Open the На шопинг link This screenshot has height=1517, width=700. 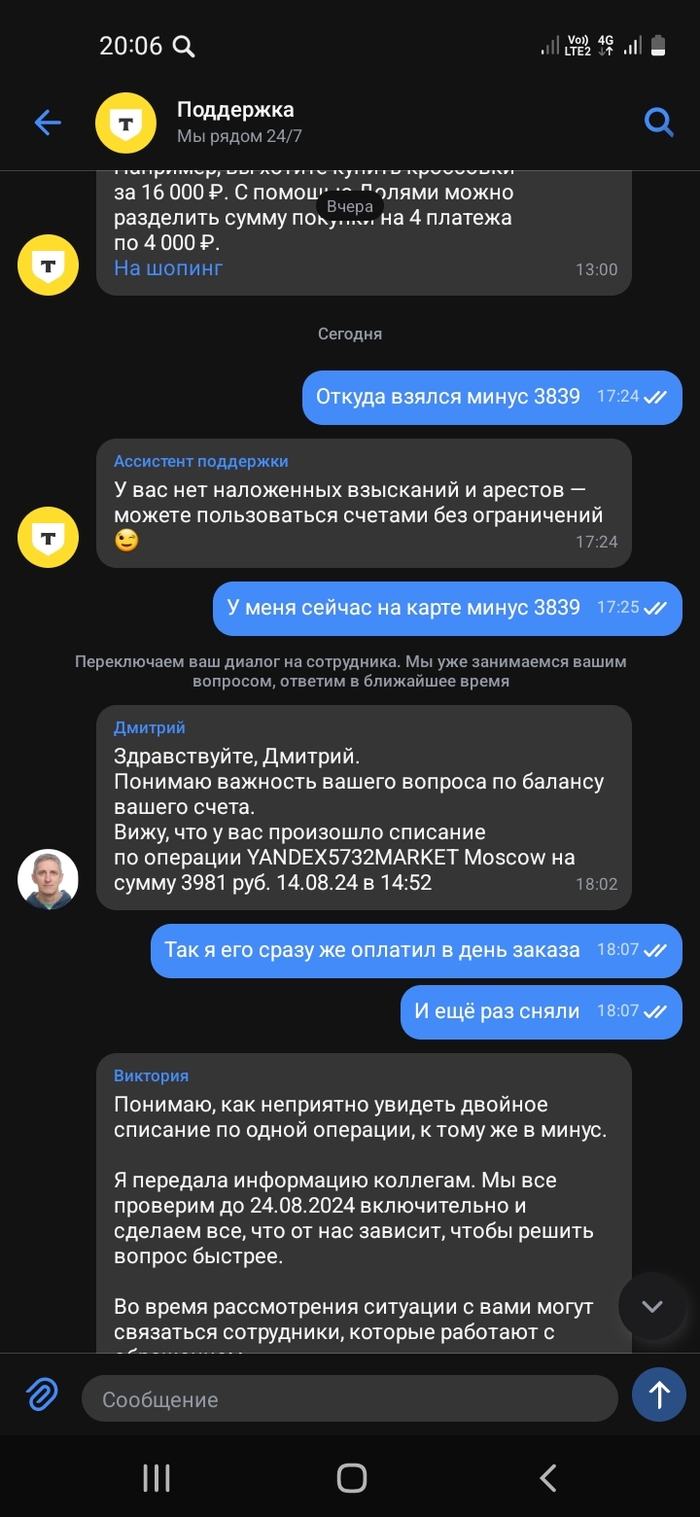[168, 268]
